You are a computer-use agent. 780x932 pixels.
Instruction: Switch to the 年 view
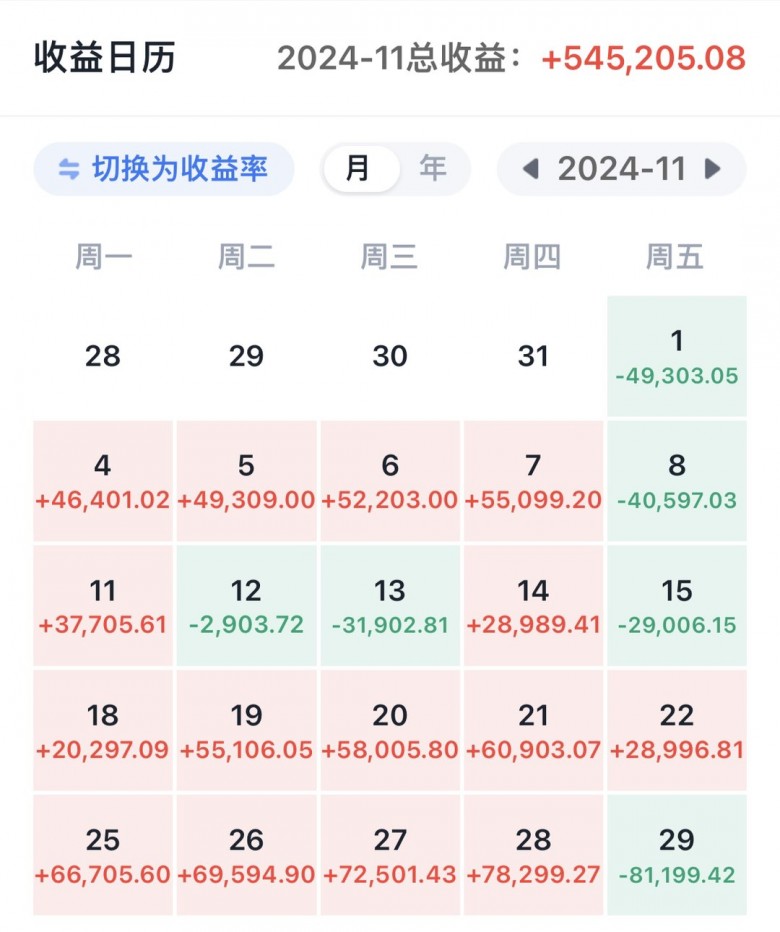click(x=433, y=169)
